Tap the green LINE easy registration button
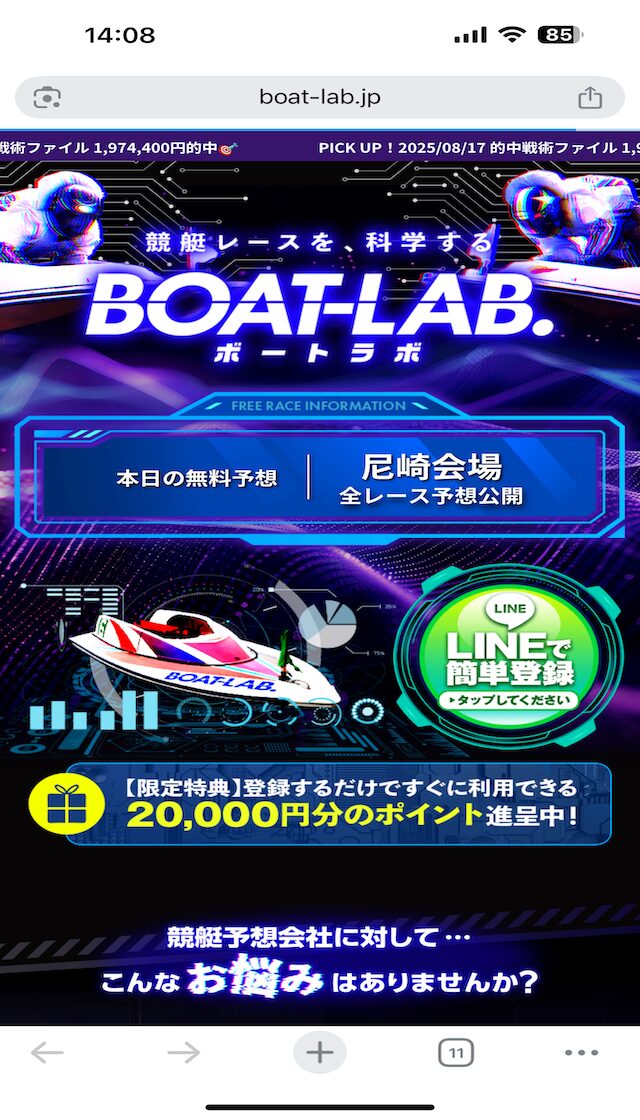This screenshot has height=1120, width=640. 510,656
